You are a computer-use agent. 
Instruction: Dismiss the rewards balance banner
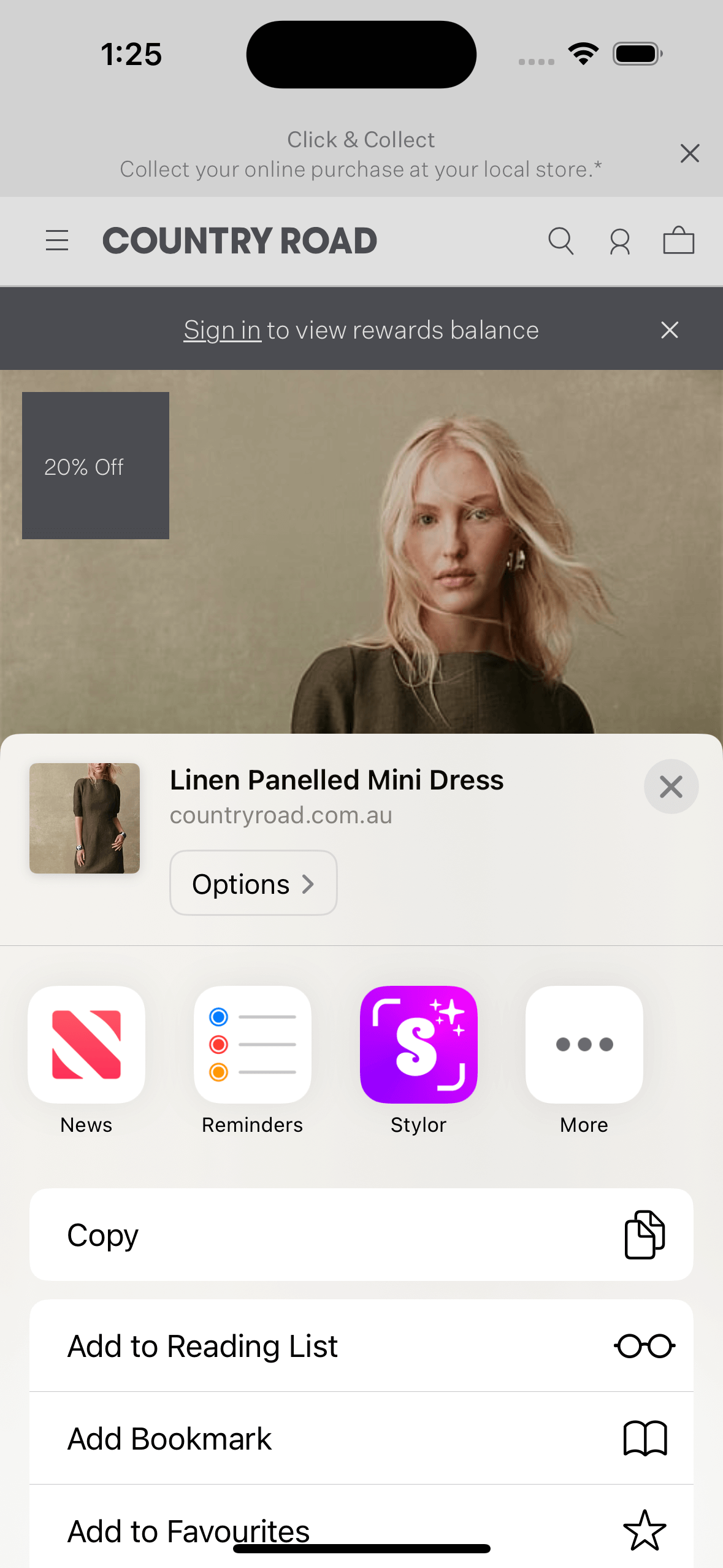pyautogui.click(x=670, y=330)
